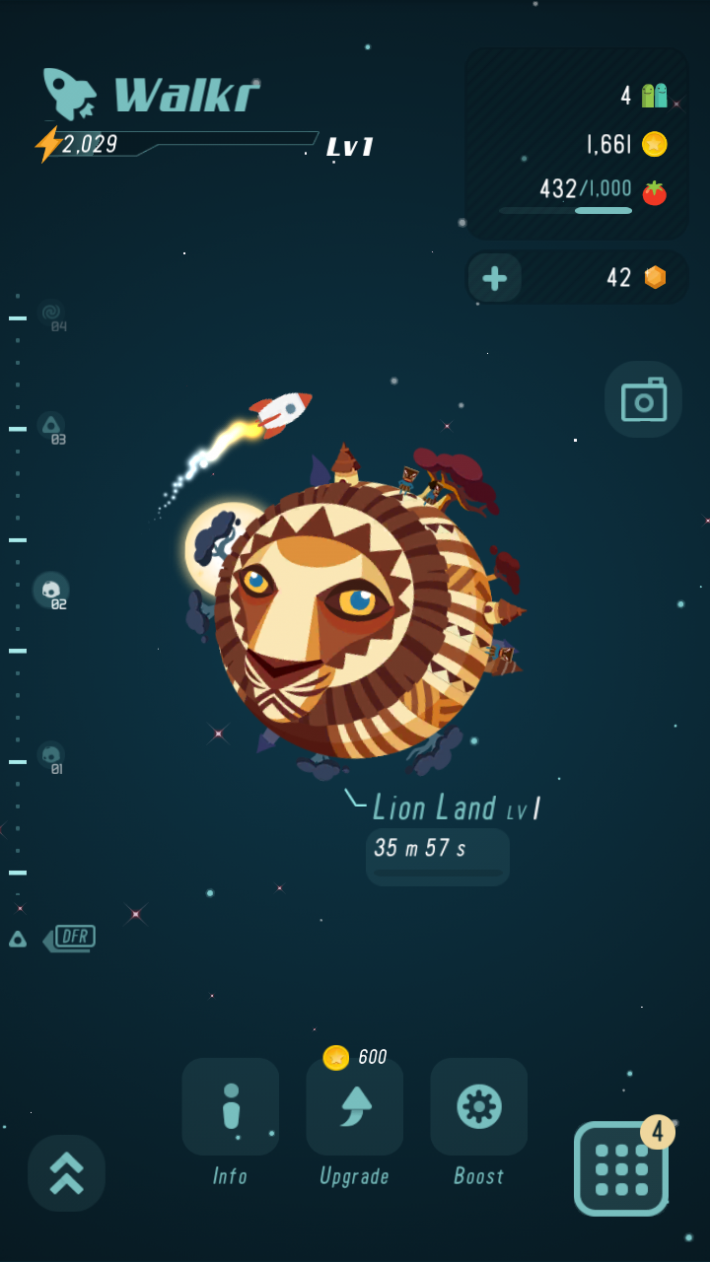Add more cubes with the plus button

(x=495, y=278)
